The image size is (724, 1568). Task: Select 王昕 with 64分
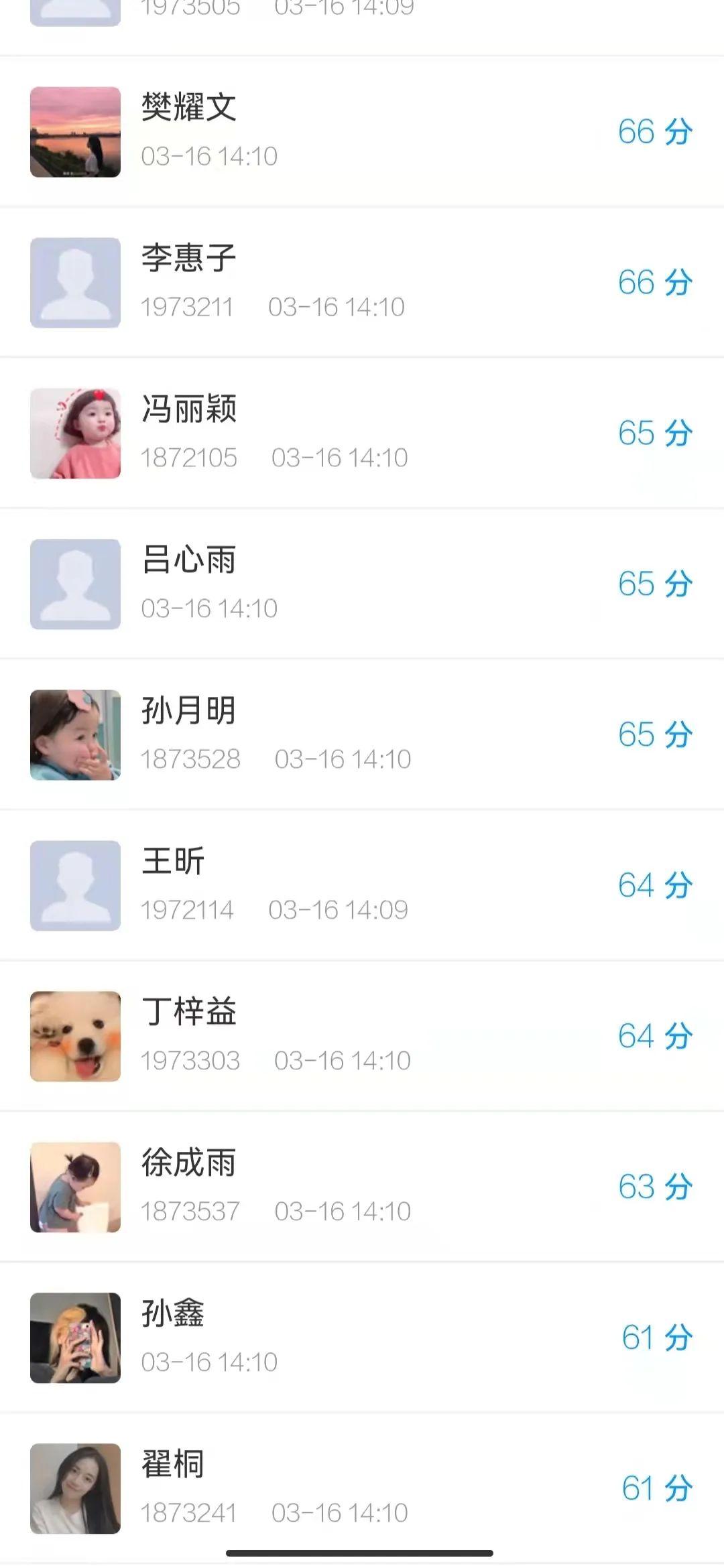point(362,885)
